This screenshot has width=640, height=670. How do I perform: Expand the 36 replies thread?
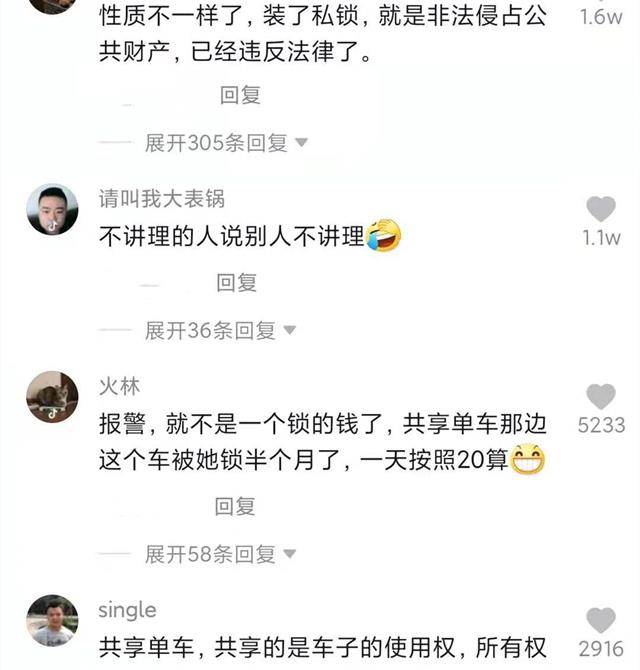[220, 330]
